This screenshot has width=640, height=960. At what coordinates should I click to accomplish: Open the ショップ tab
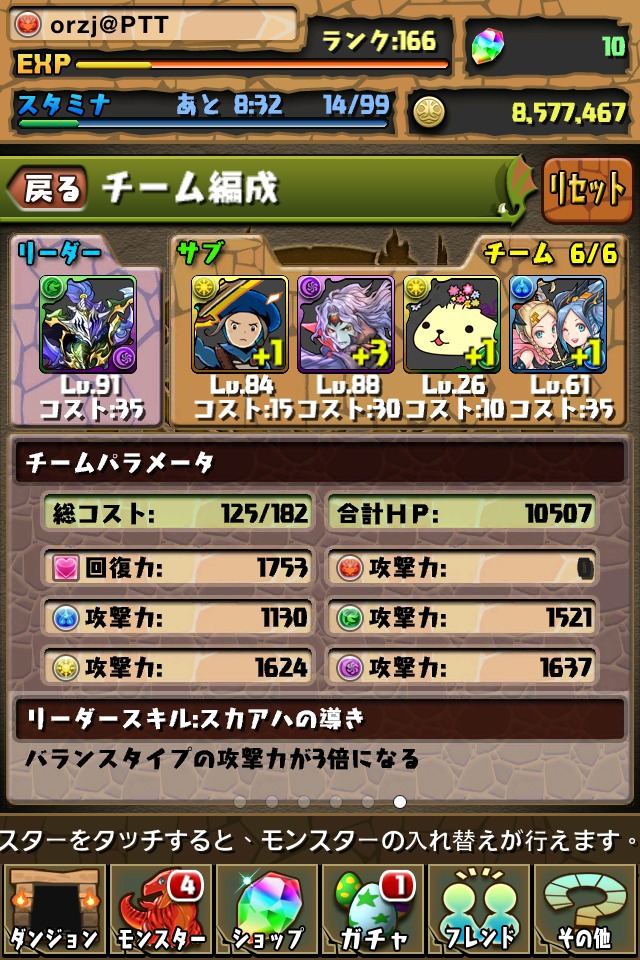click(x=267, y=910)
